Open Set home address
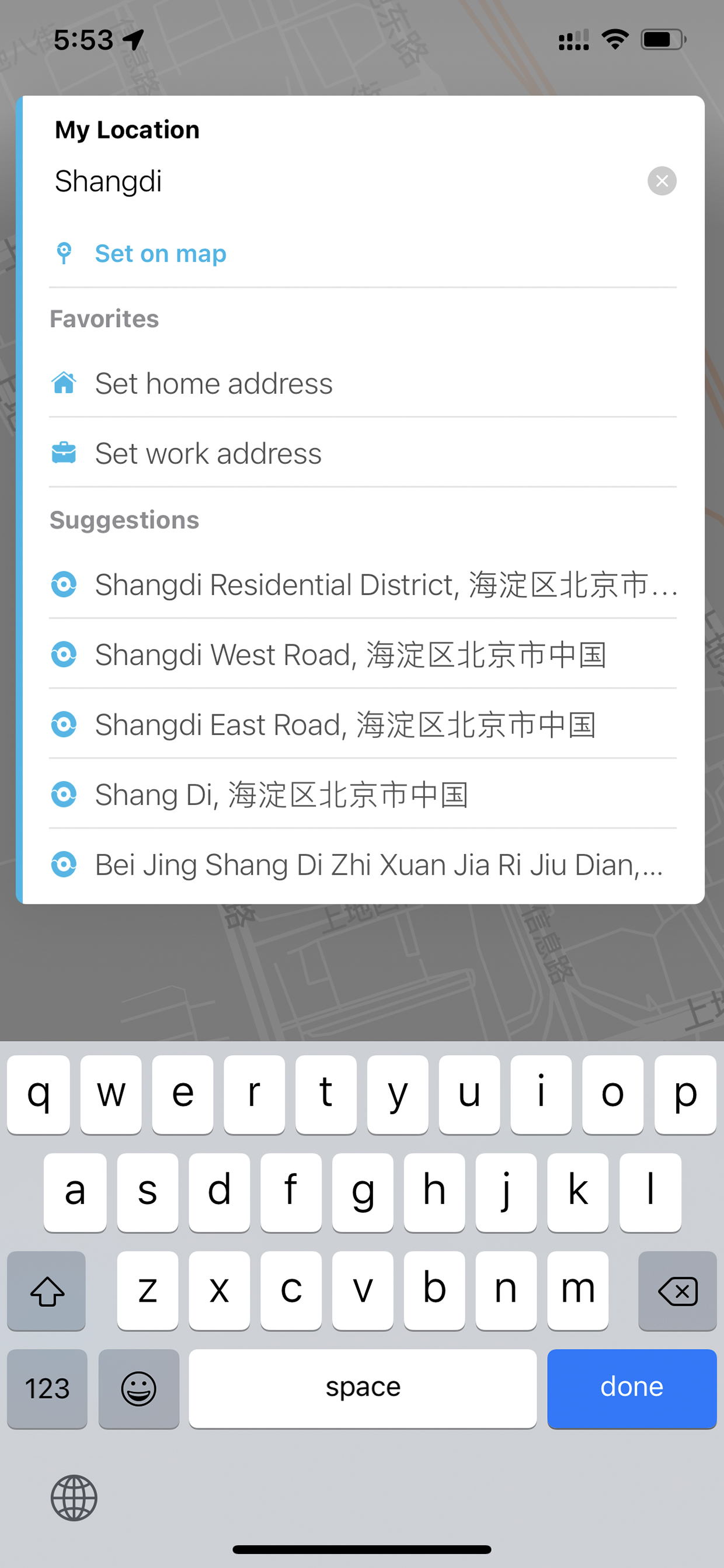724x1568 pixels. click(363, 383)
